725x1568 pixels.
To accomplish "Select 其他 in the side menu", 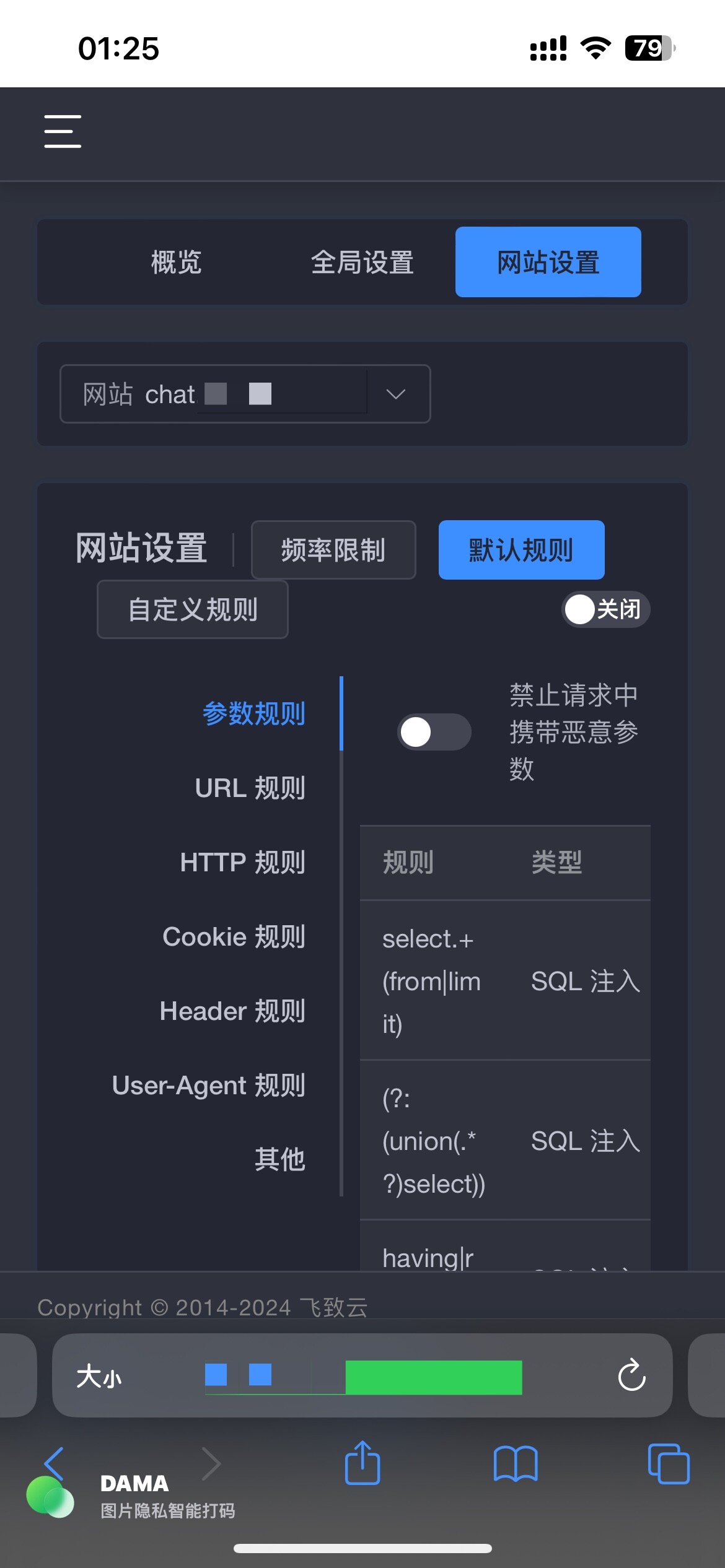I will tap(280, 1159).
